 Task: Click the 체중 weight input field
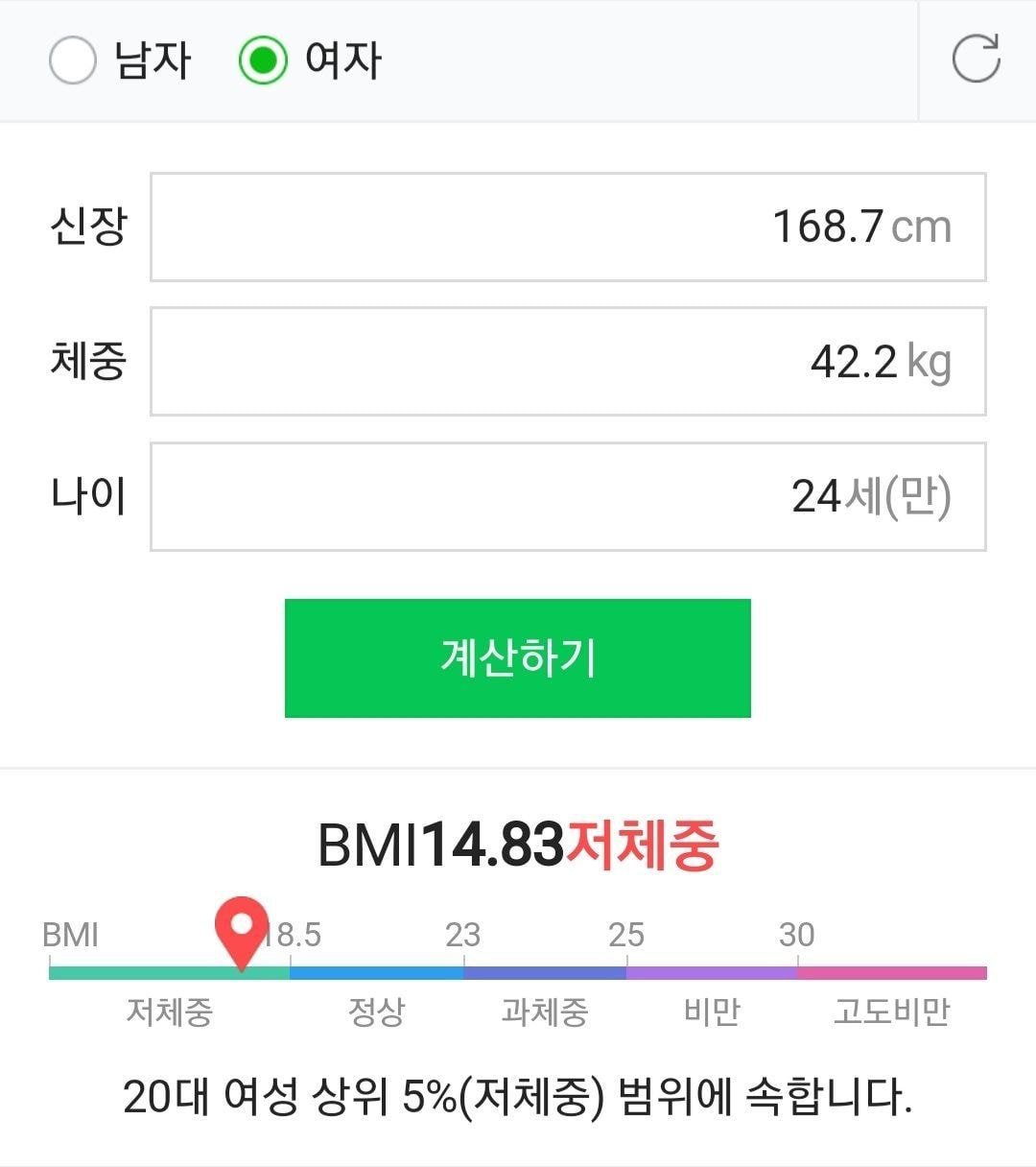click(x=566, y=362)
